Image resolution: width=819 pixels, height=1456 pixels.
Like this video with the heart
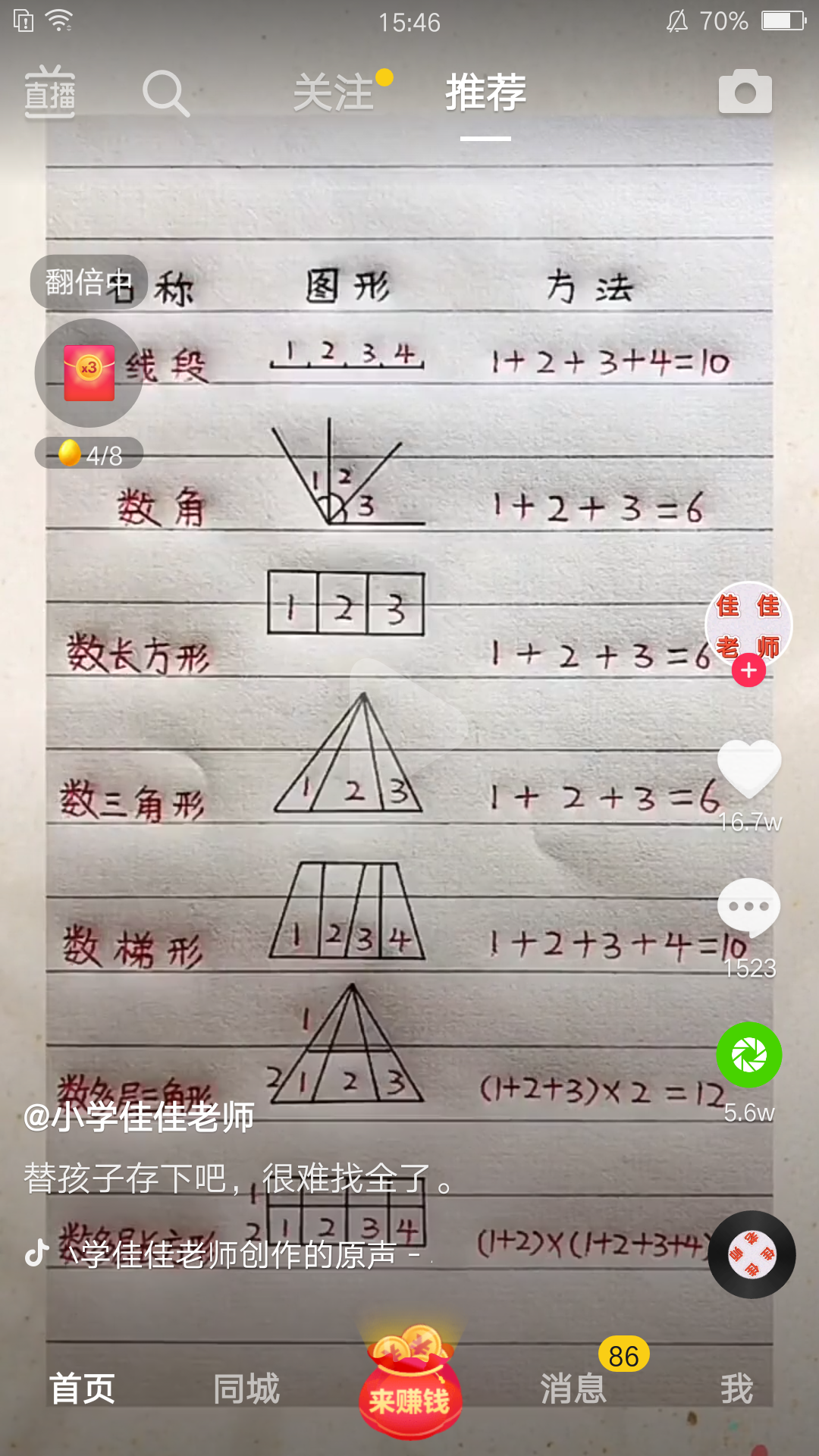pyautogui.click(x=748, y=767)
